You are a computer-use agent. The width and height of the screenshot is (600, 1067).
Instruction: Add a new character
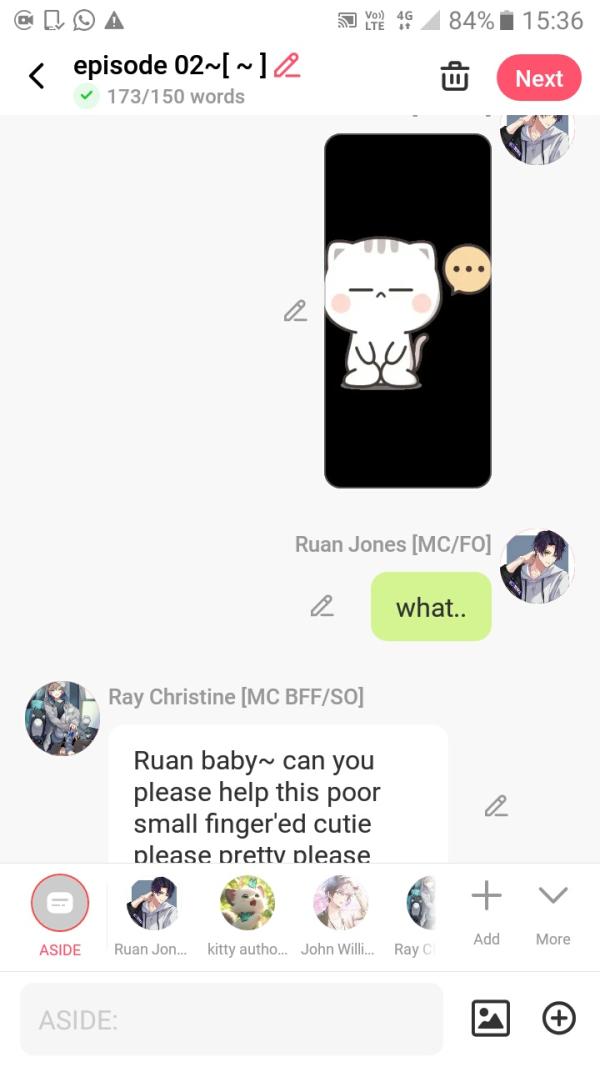[486, 910]
